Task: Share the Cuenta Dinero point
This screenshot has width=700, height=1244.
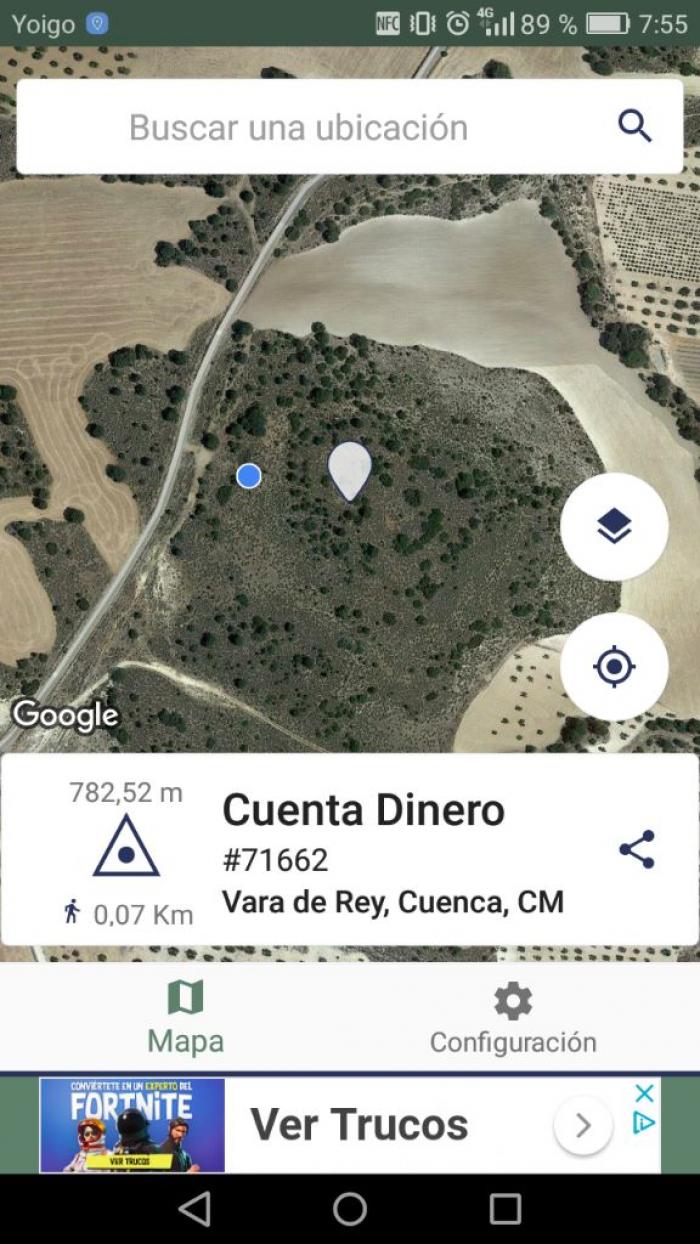Action: (x=637, y=849)
